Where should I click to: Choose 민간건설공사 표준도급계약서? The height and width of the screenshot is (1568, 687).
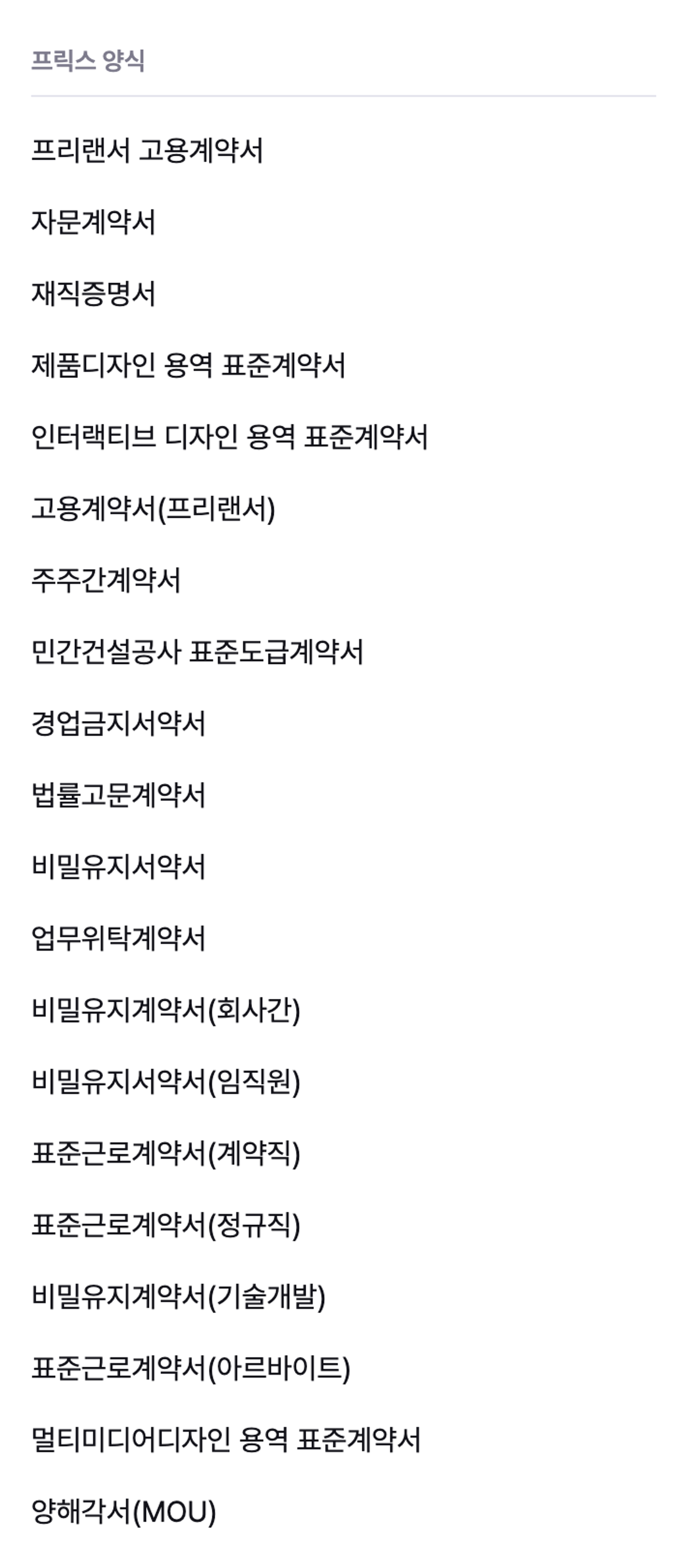point(197,652)
